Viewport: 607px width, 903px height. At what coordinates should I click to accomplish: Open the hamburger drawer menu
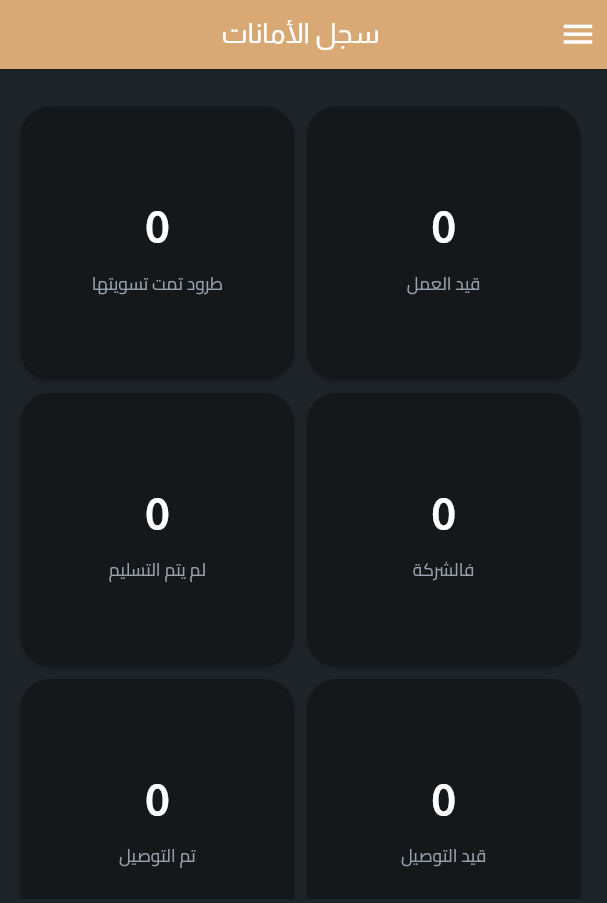tap(577, 34)
